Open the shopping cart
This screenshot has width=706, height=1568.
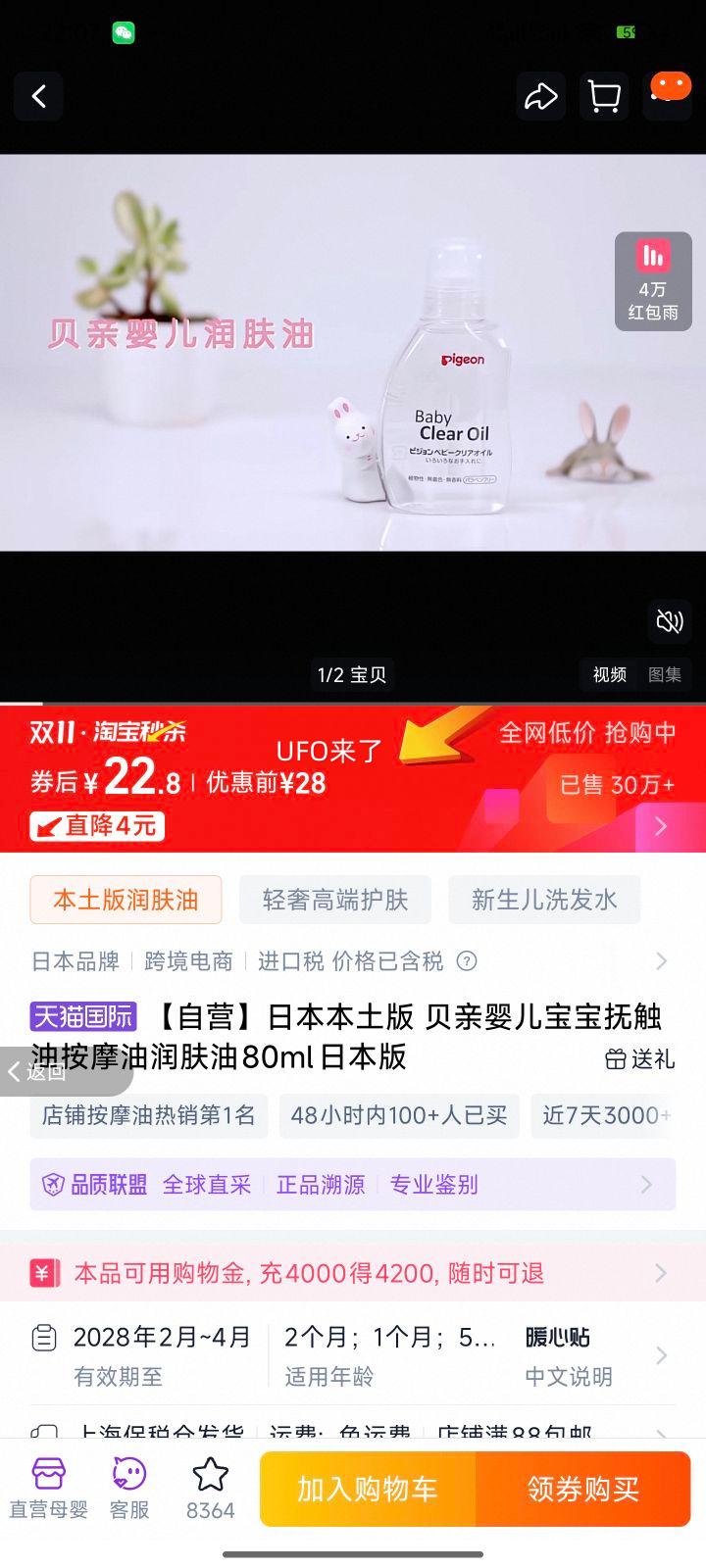(604, 97)
